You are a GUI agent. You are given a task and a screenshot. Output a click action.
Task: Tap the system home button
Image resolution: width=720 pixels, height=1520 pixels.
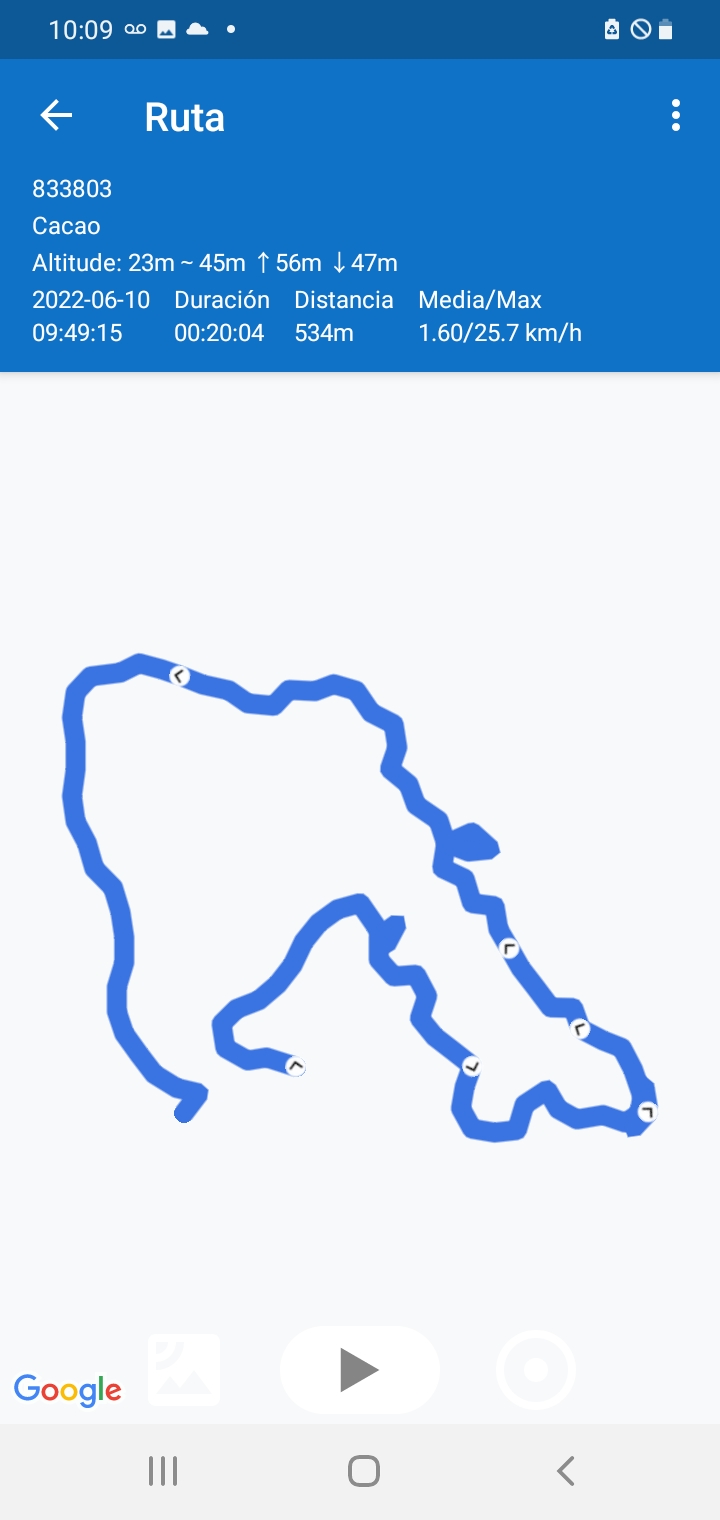(363, 1471)
